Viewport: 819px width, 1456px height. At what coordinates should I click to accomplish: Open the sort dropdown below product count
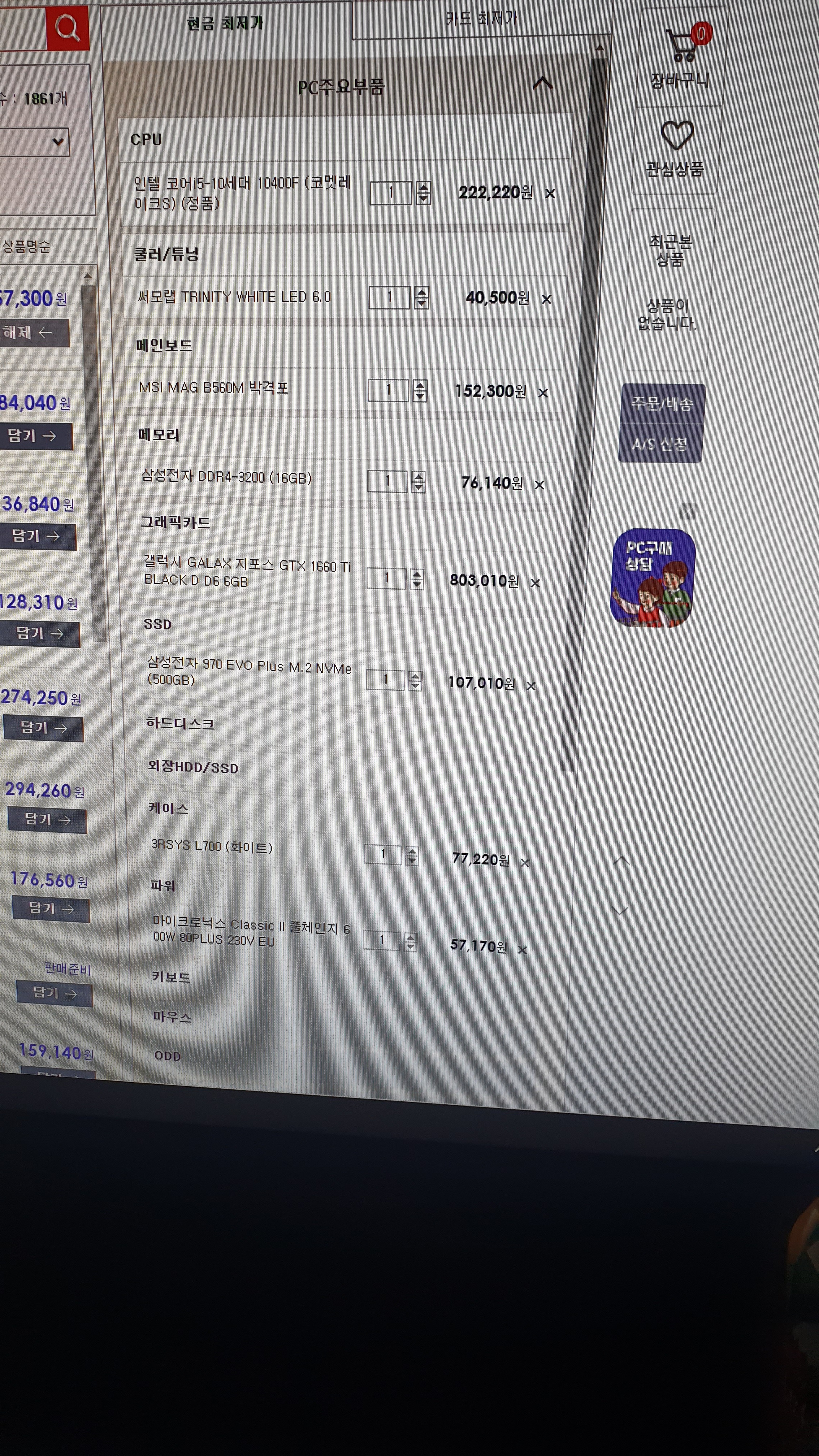[x=34, y=141]
